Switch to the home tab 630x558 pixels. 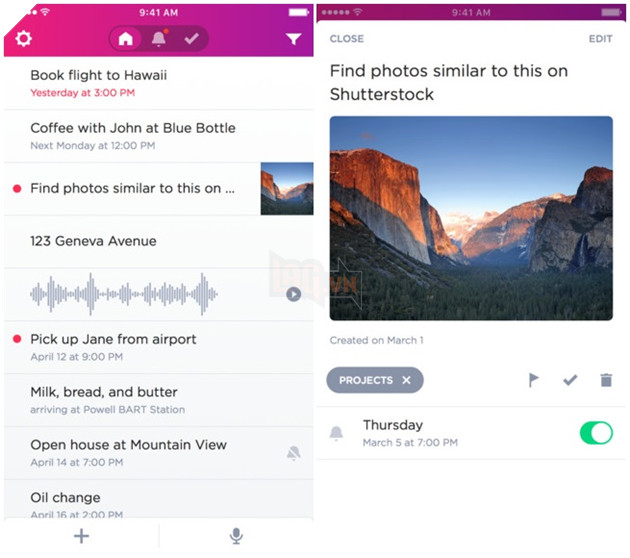click(x=125, y=39)
